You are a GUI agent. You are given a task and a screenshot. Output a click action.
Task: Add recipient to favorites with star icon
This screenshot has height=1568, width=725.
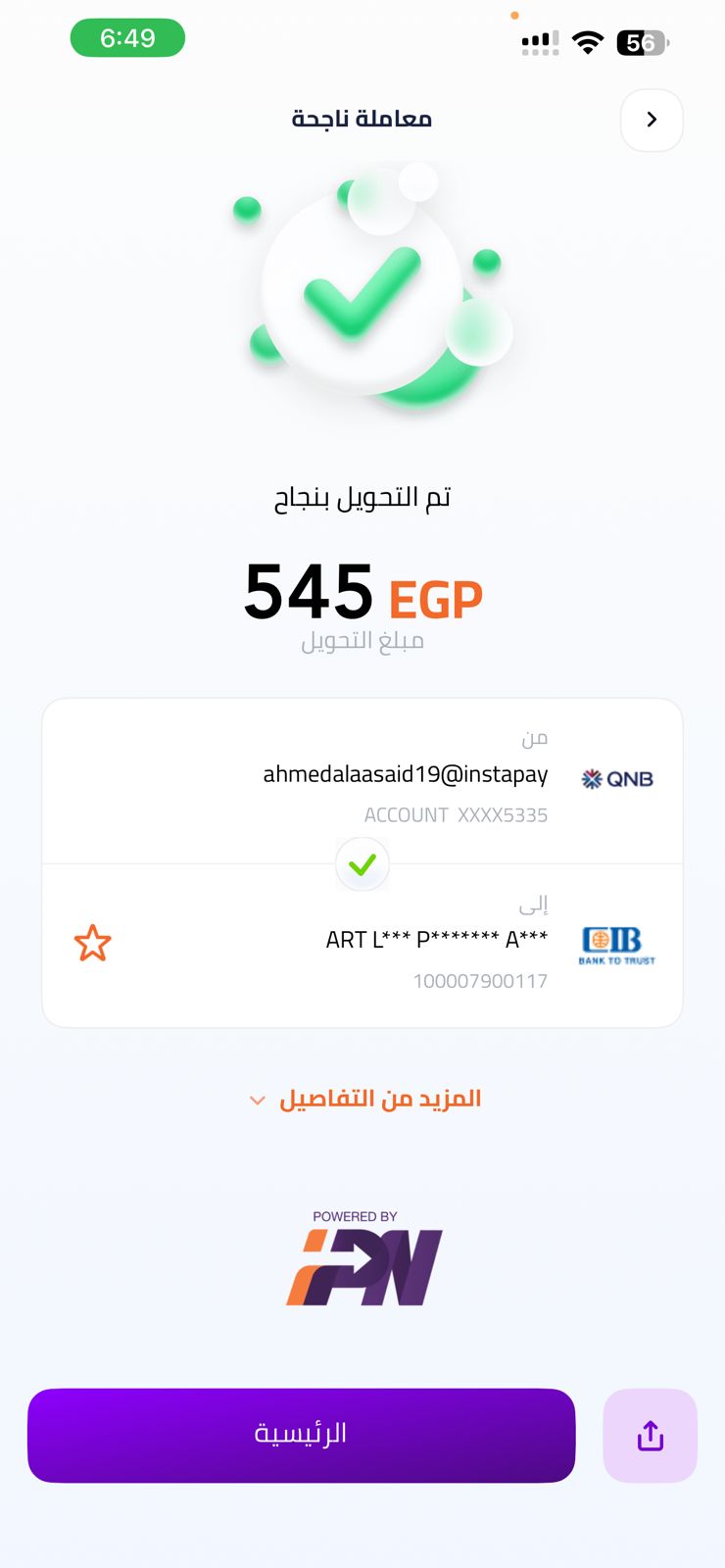pos(93,943)
